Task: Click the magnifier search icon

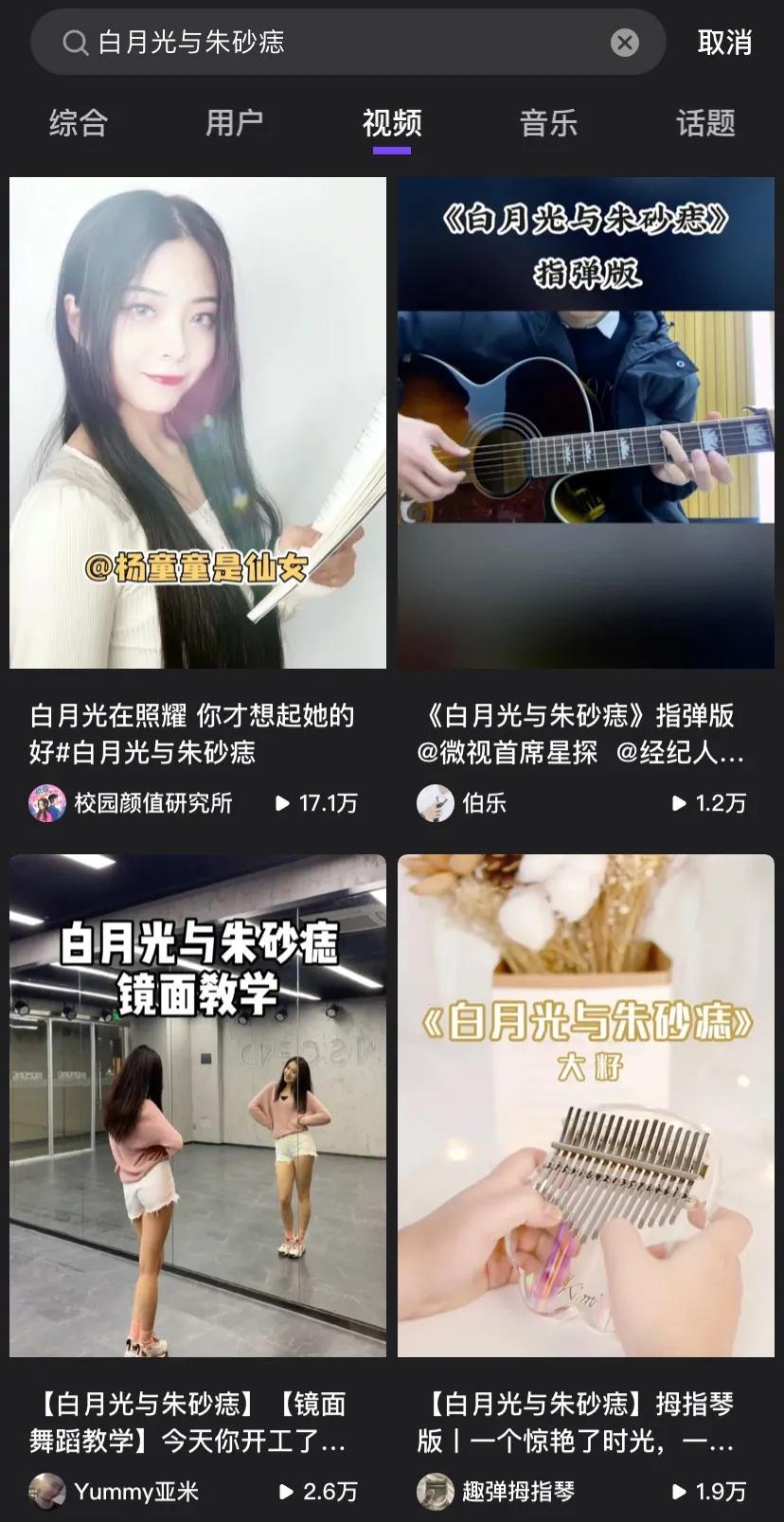Action: click(x=75, y=43)
